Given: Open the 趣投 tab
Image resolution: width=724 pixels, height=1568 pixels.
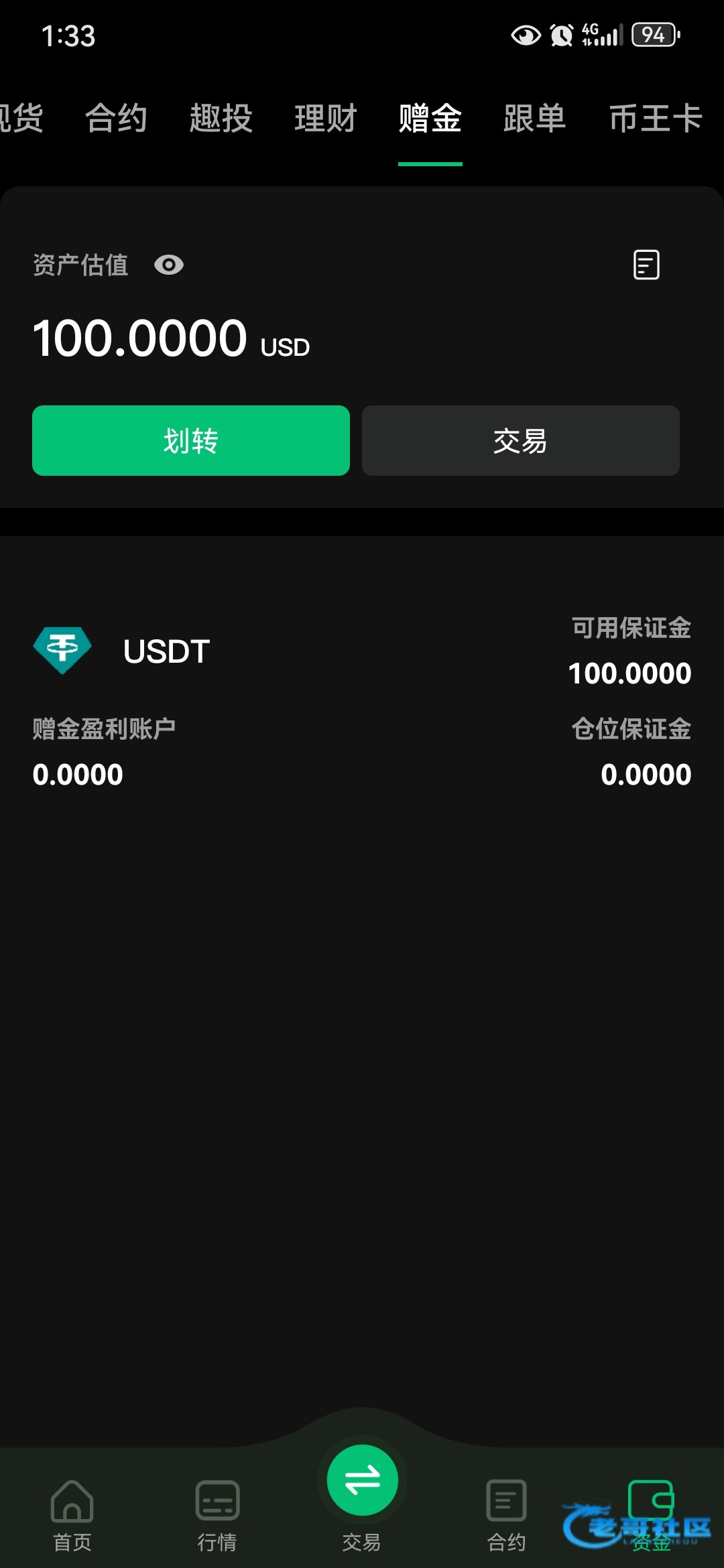Looking at the screenshot, I should (x=221, y=119).
